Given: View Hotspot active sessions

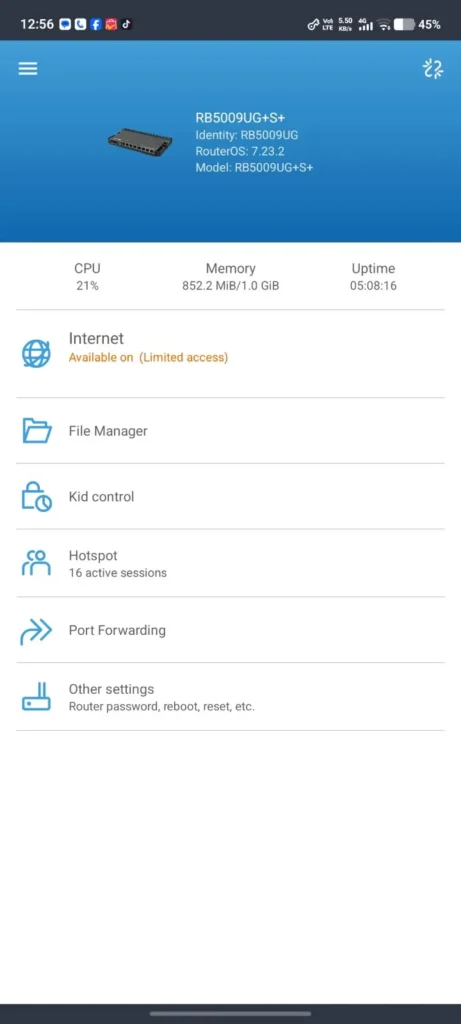Looking at the screenshot, I should (230, 563).
